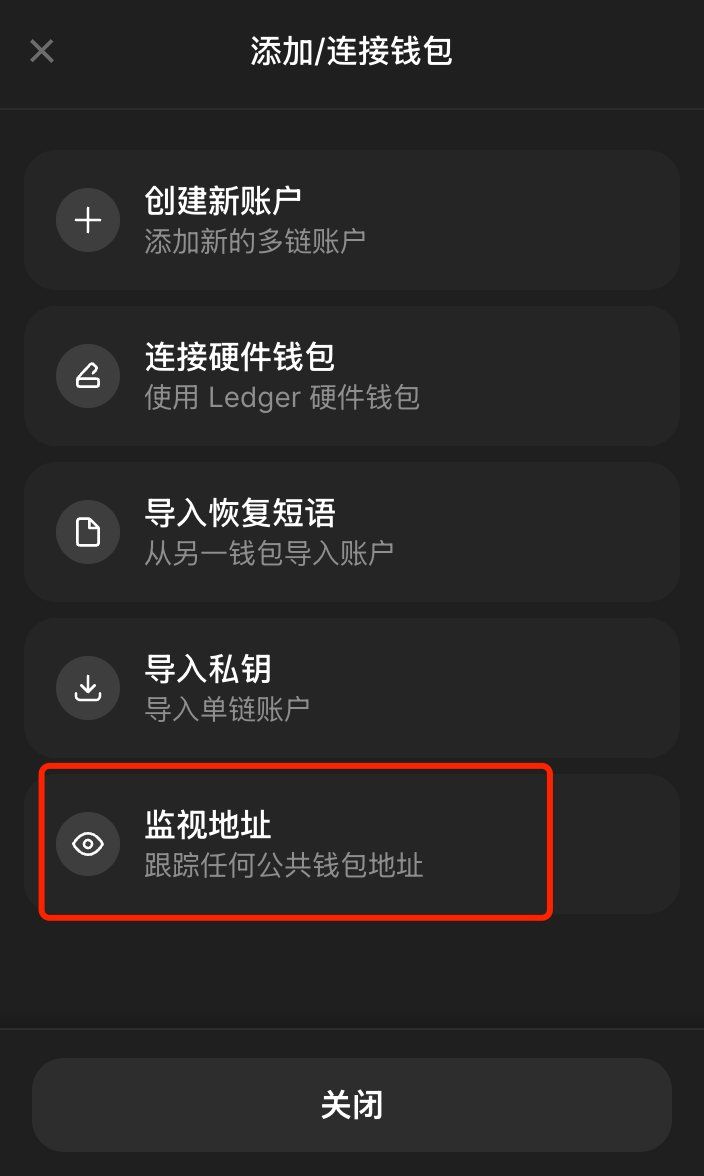Select 创建新账户 to add a multichain account
The height and width of the screenshot is (1176, 704).
coord(352,220)
